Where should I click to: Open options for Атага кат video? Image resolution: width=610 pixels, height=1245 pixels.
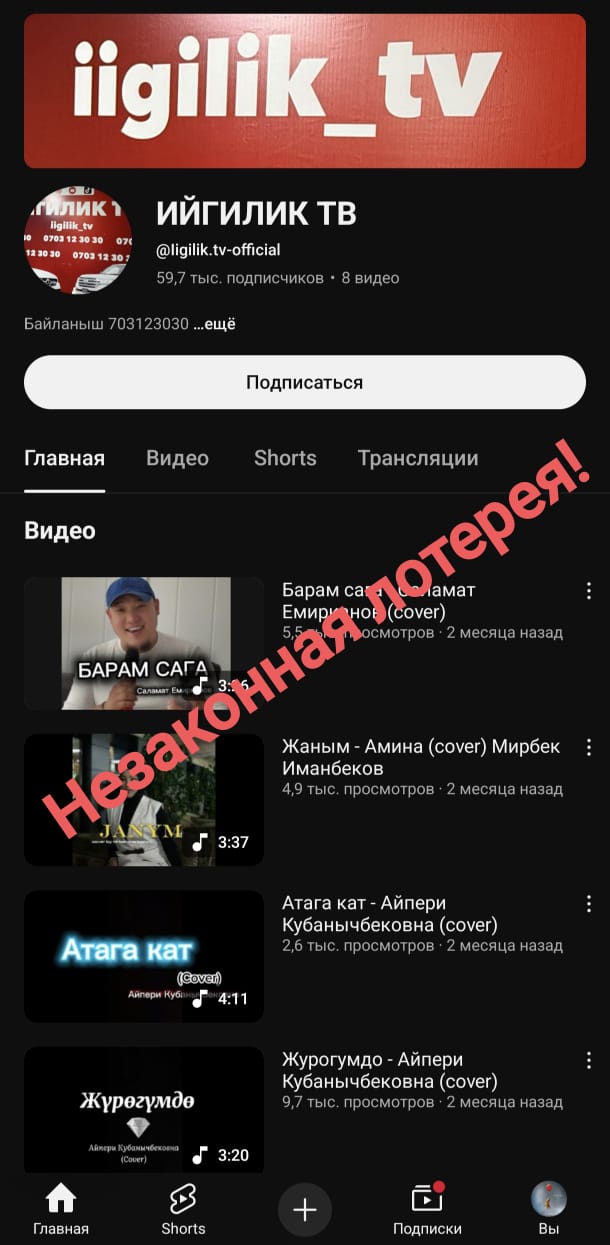pos(589,904)
